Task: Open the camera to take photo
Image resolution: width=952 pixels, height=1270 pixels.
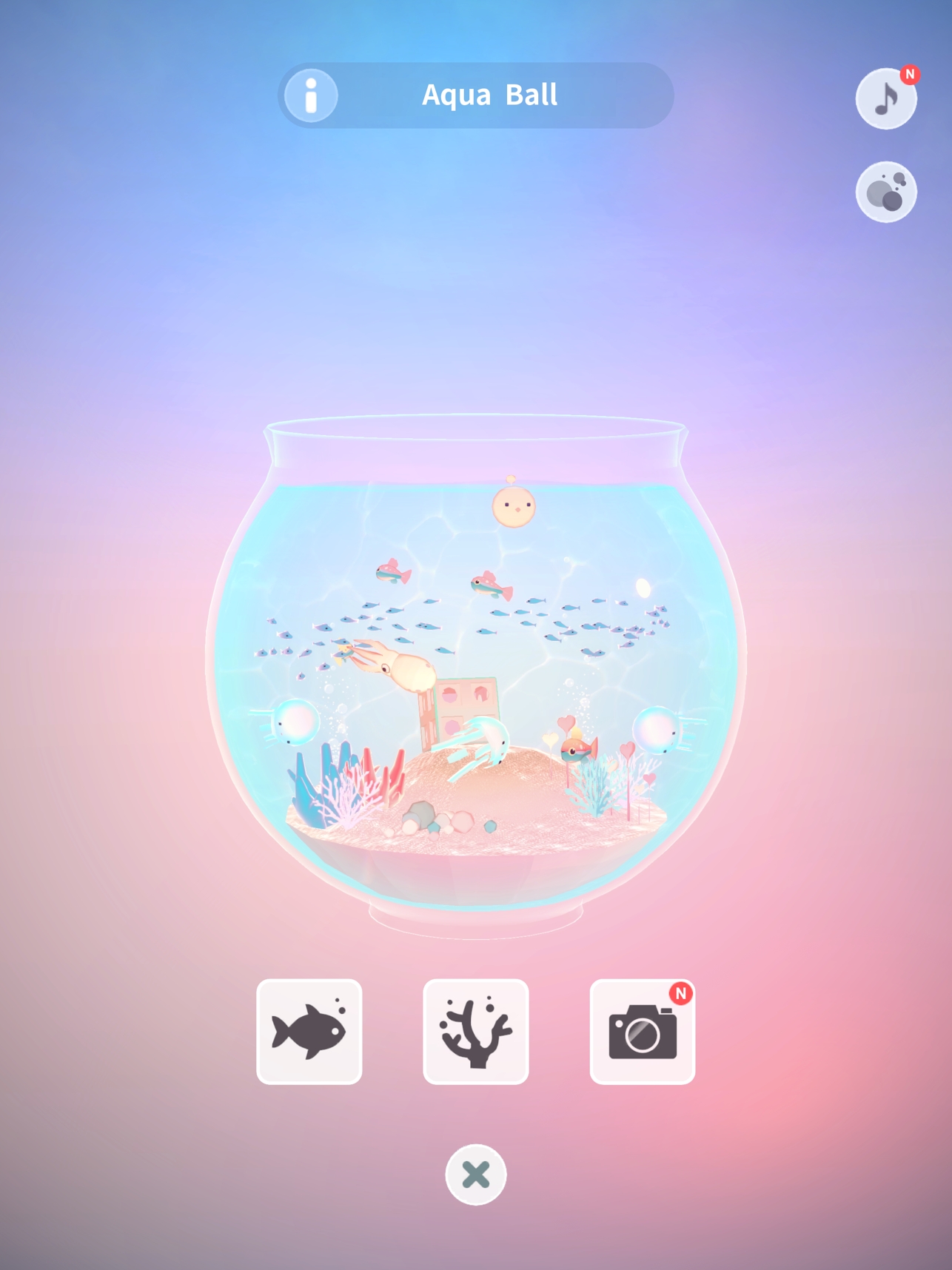Action: pyautogui.click(x=642, y=1032)
